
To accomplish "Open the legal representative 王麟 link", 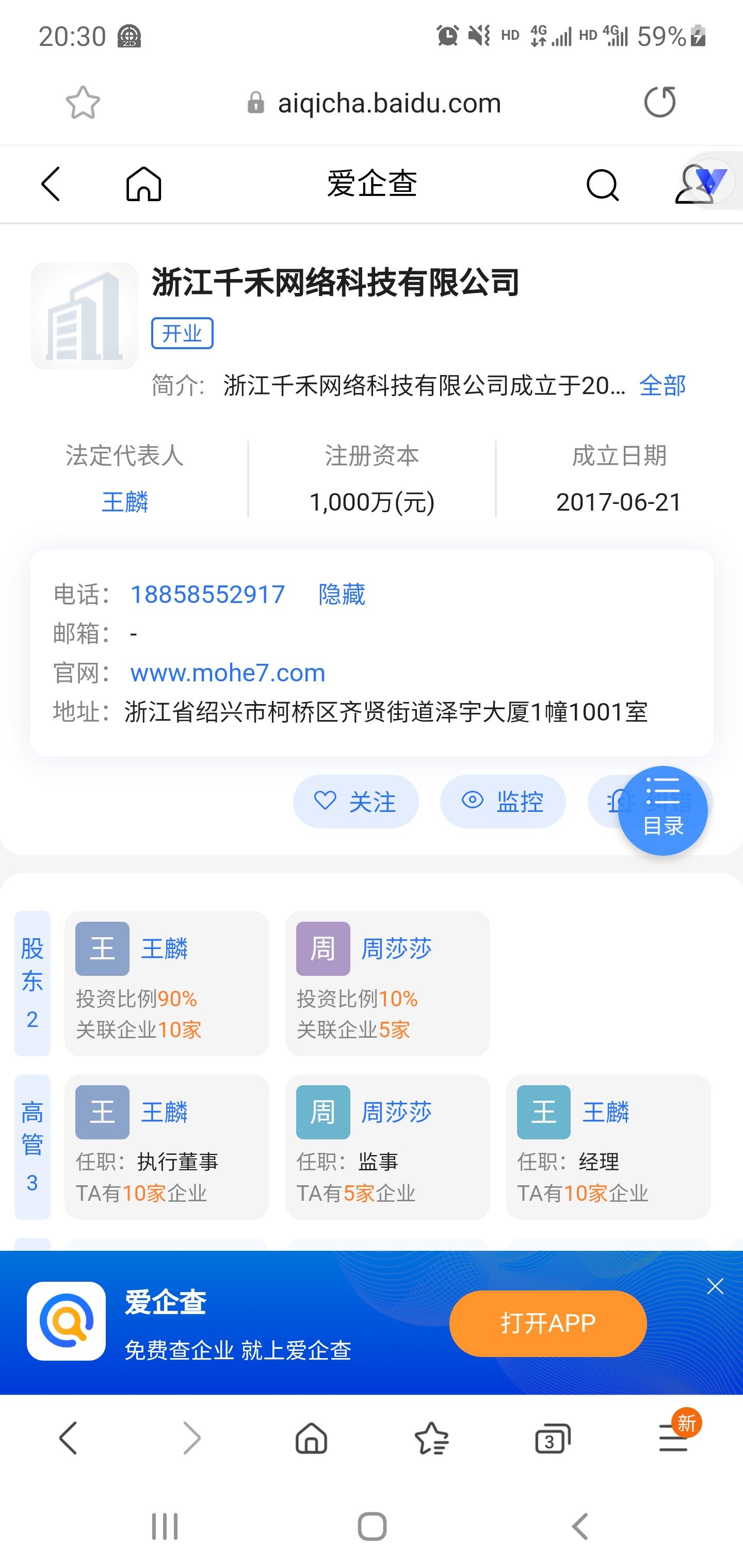I will click(x=125, y=502).
